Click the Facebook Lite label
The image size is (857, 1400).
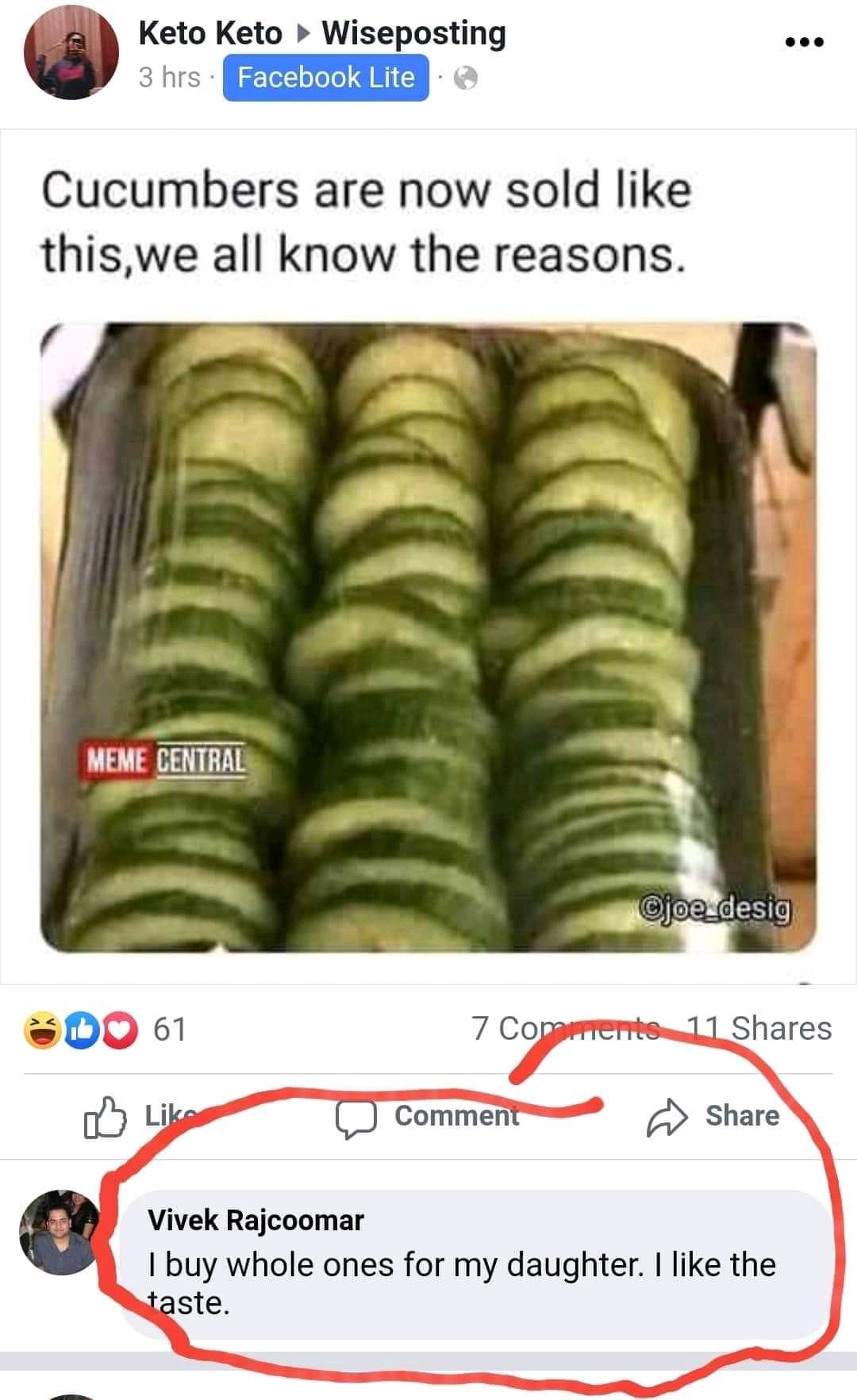coord(325,77)
